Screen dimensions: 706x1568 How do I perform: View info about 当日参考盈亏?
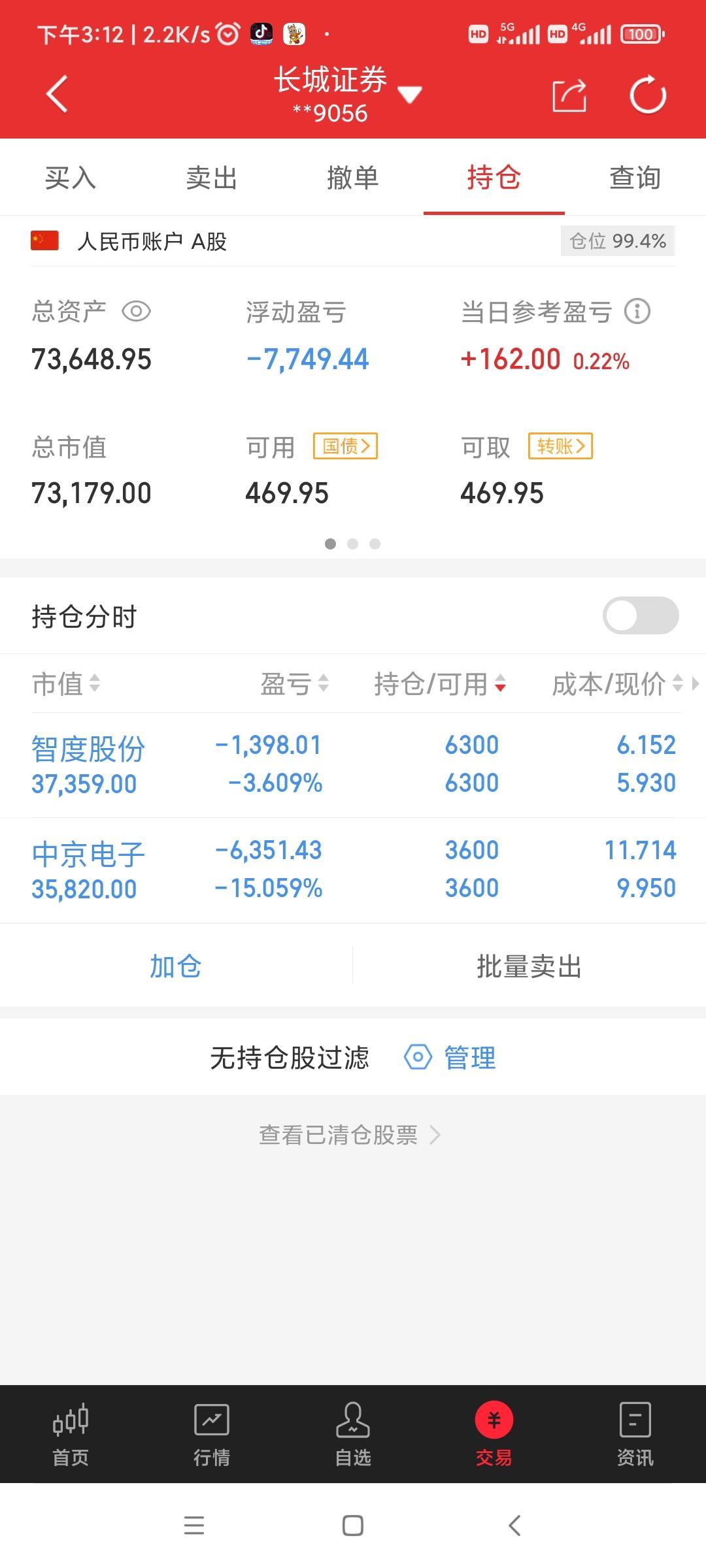click(637, 312)
